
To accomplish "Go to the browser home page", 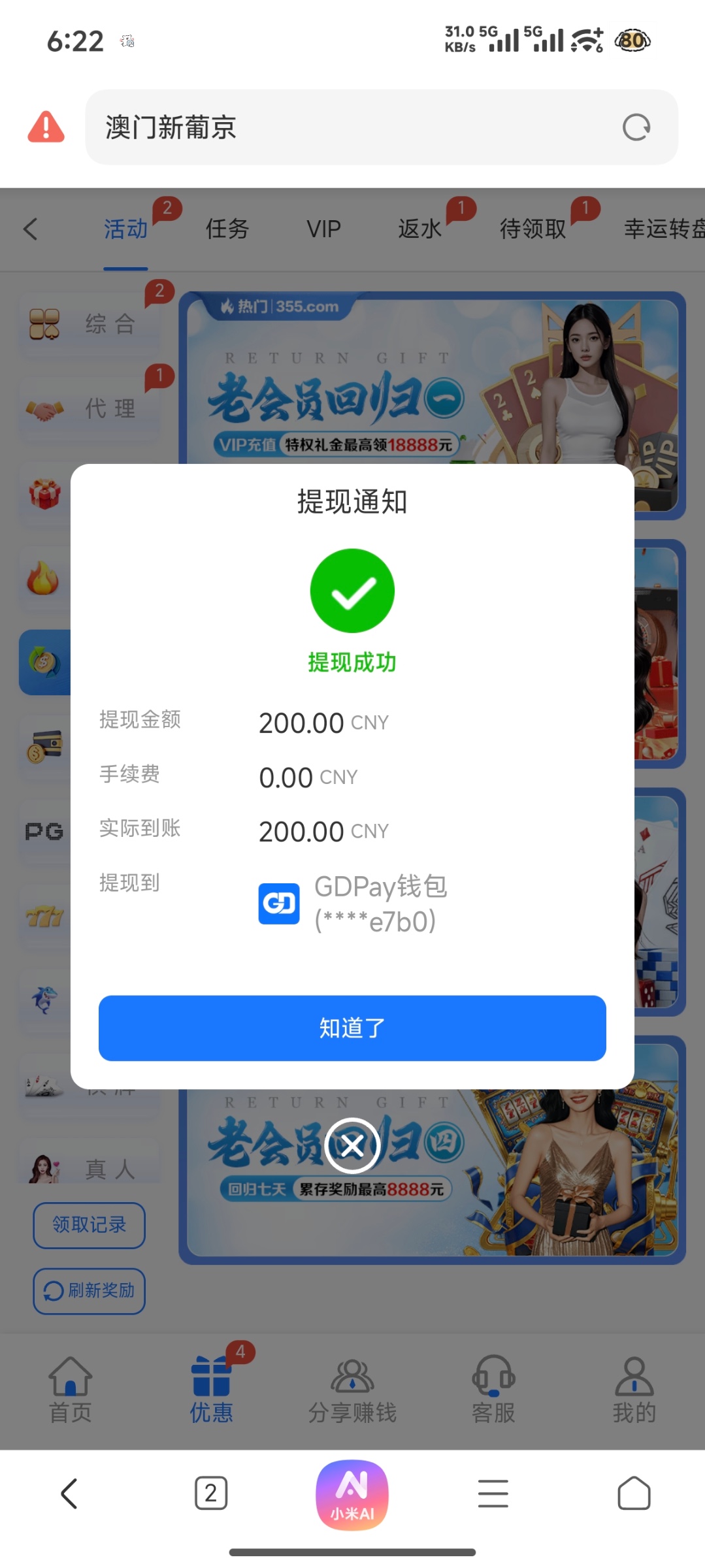I will click(x=633, y=1494).
